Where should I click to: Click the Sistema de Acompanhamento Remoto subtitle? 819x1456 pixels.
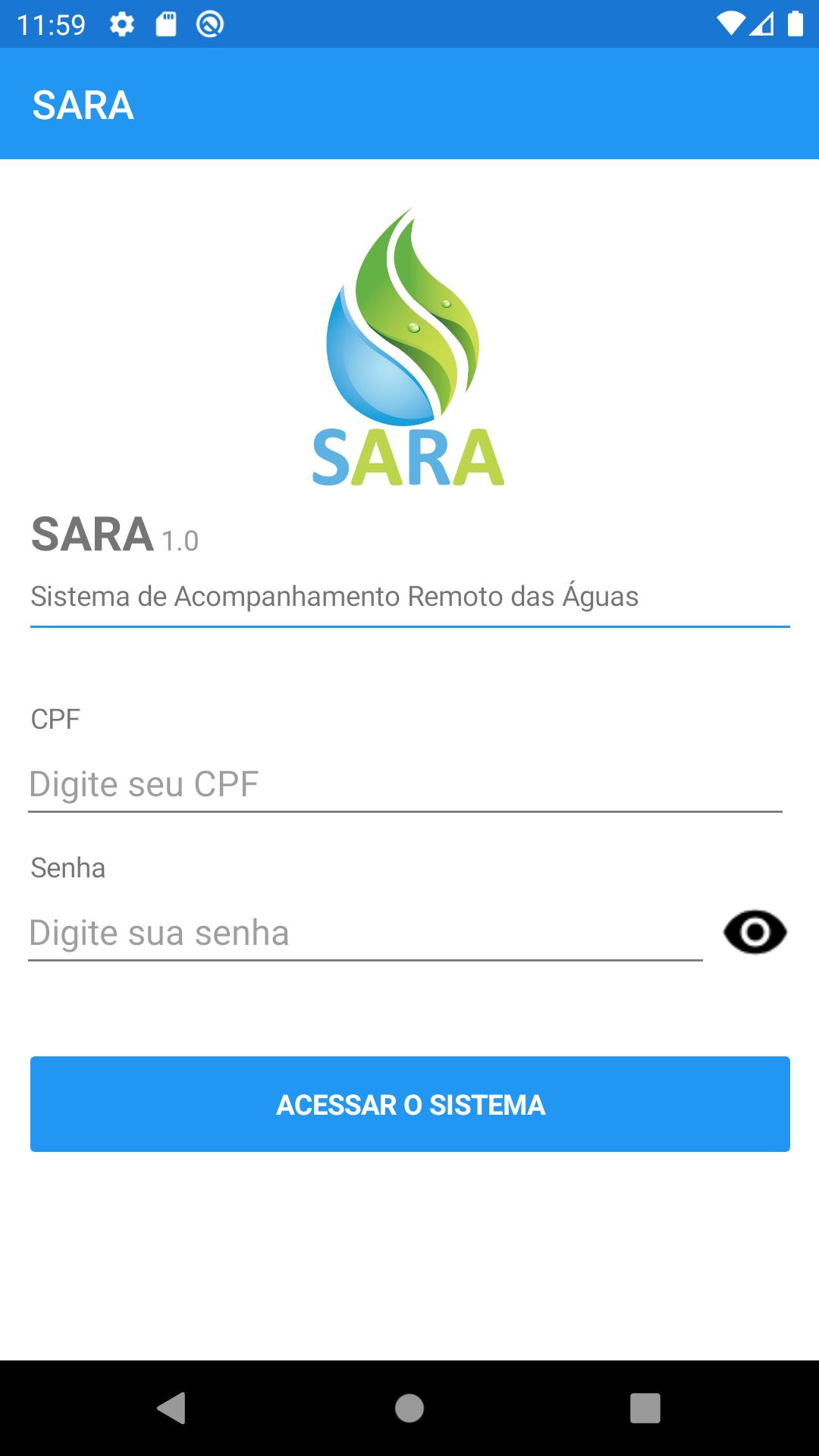click(334, 597)
